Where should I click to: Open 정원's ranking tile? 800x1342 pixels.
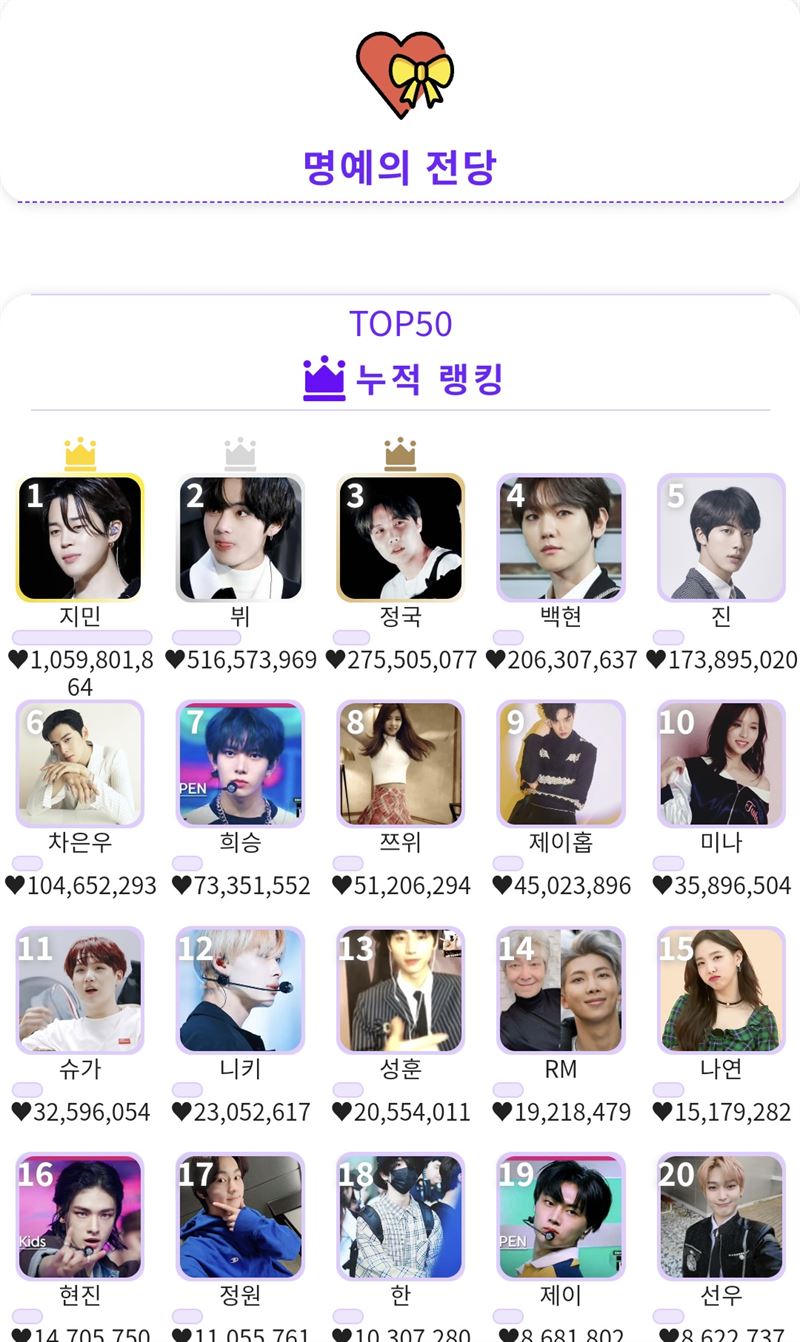(x=240, y=1216)
